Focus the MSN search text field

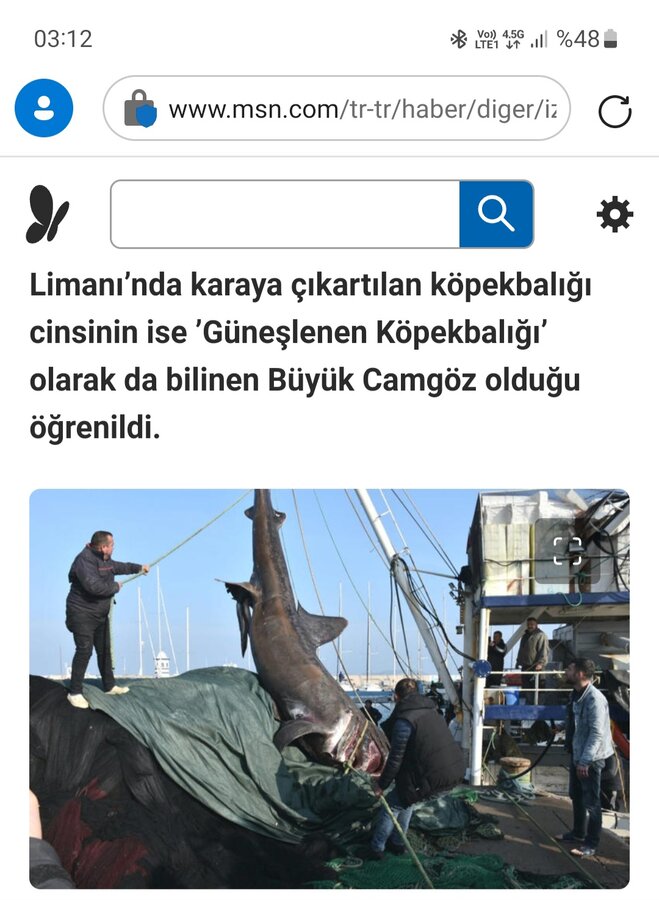[285, 214]
